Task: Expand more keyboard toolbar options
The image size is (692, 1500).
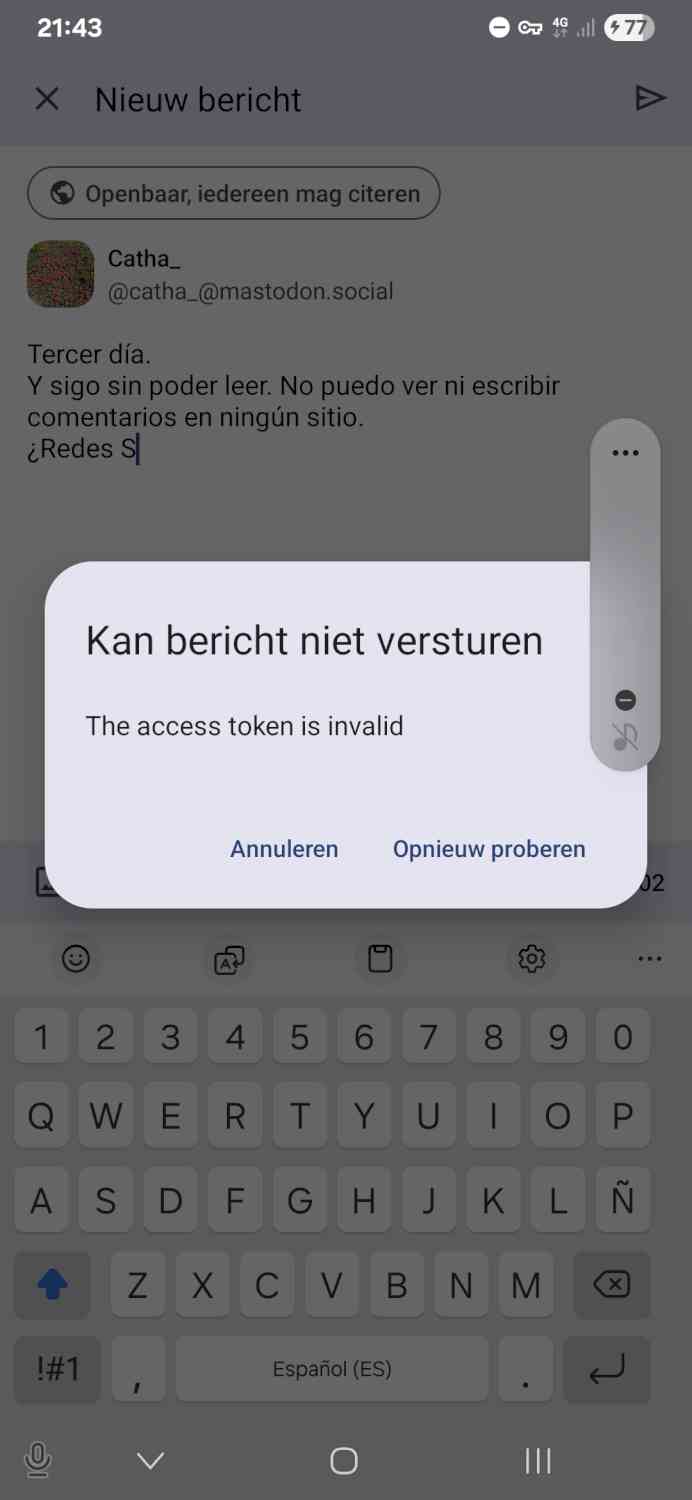Action: tap(649, 959)
